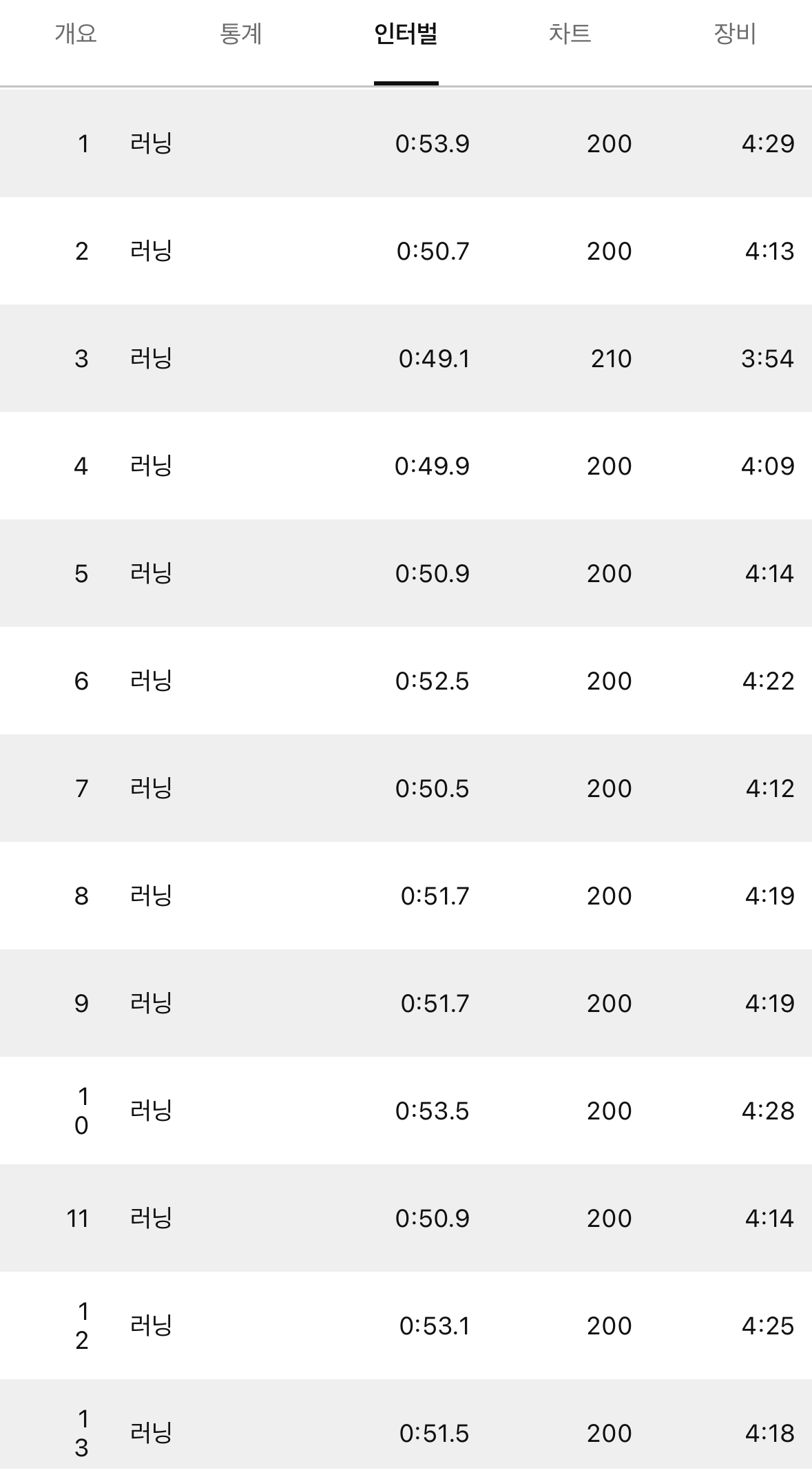Switch to the 개요 tab
The height and width of the screenshot is (1477, 812).
(x=76, y=34)
